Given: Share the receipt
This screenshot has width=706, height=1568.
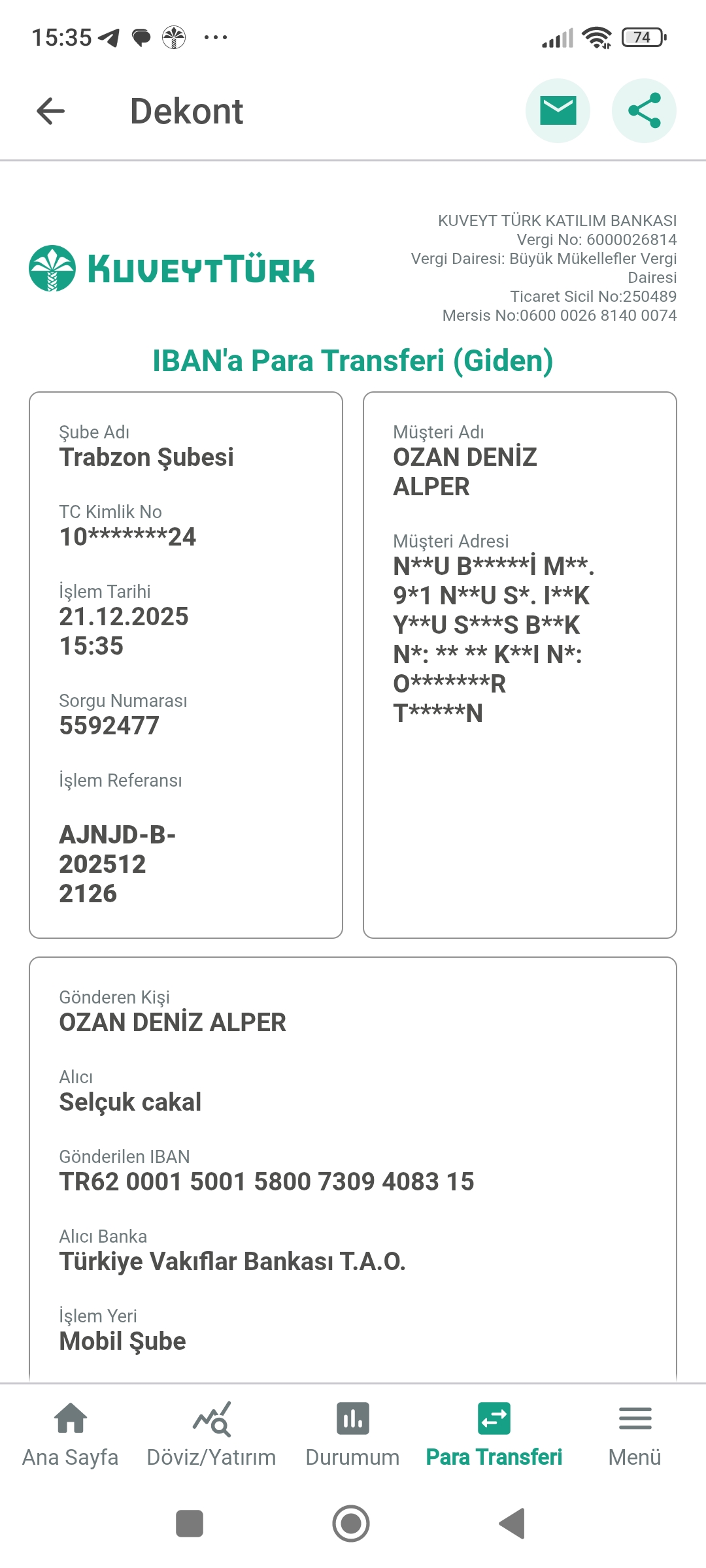Looking at the screenshot, I should click(x=644, y=110).
